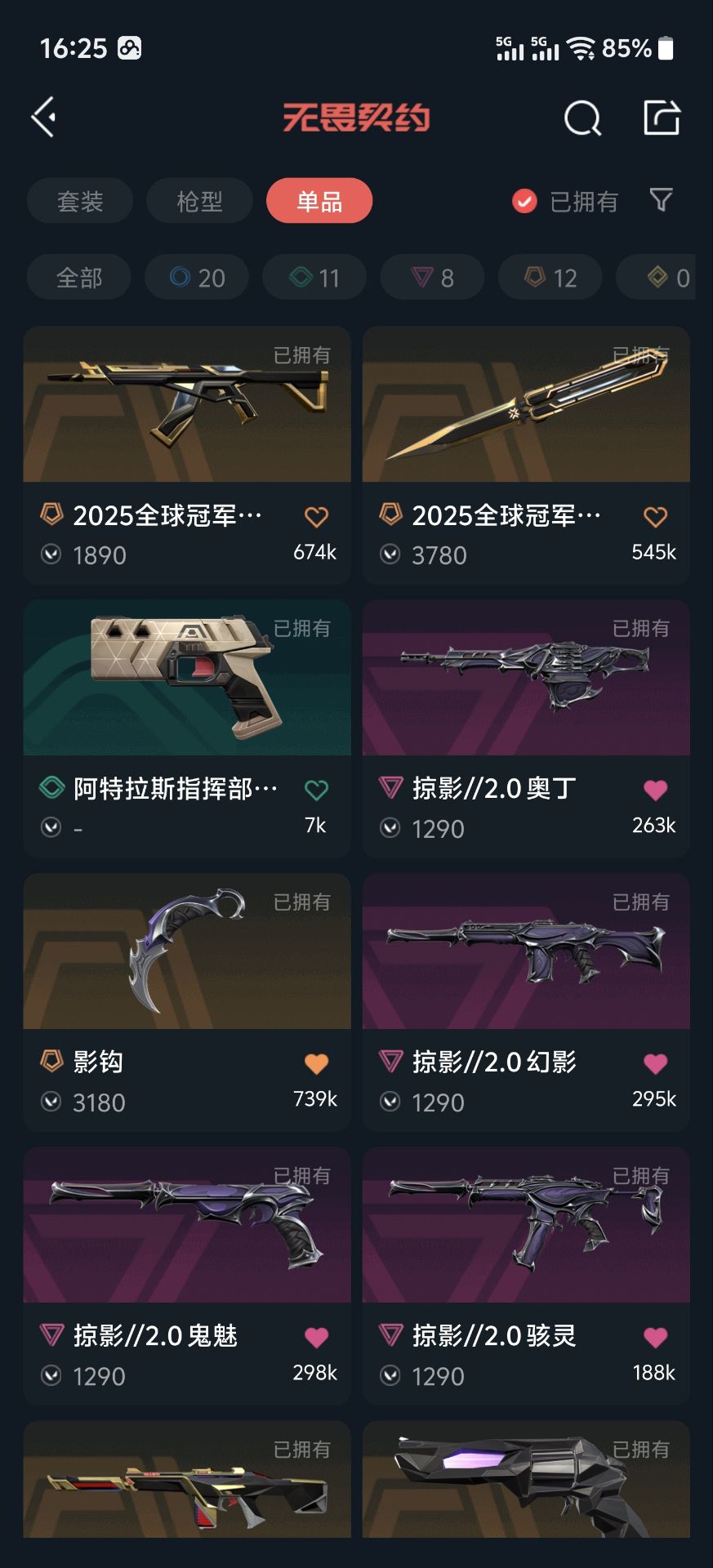
Task: Filter by the orange tier chip showing 12
Action: point(550,278)
